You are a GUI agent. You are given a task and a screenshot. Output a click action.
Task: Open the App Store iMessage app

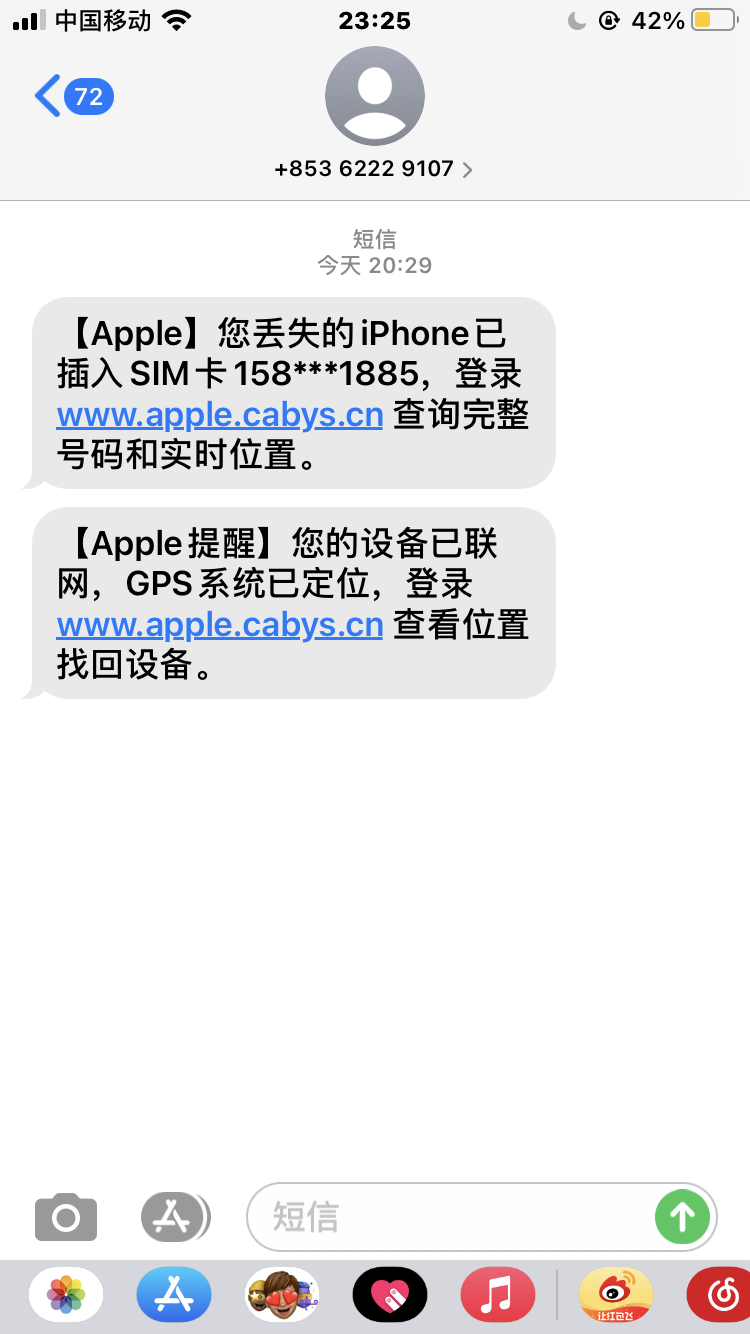(x=174, y=1295)
